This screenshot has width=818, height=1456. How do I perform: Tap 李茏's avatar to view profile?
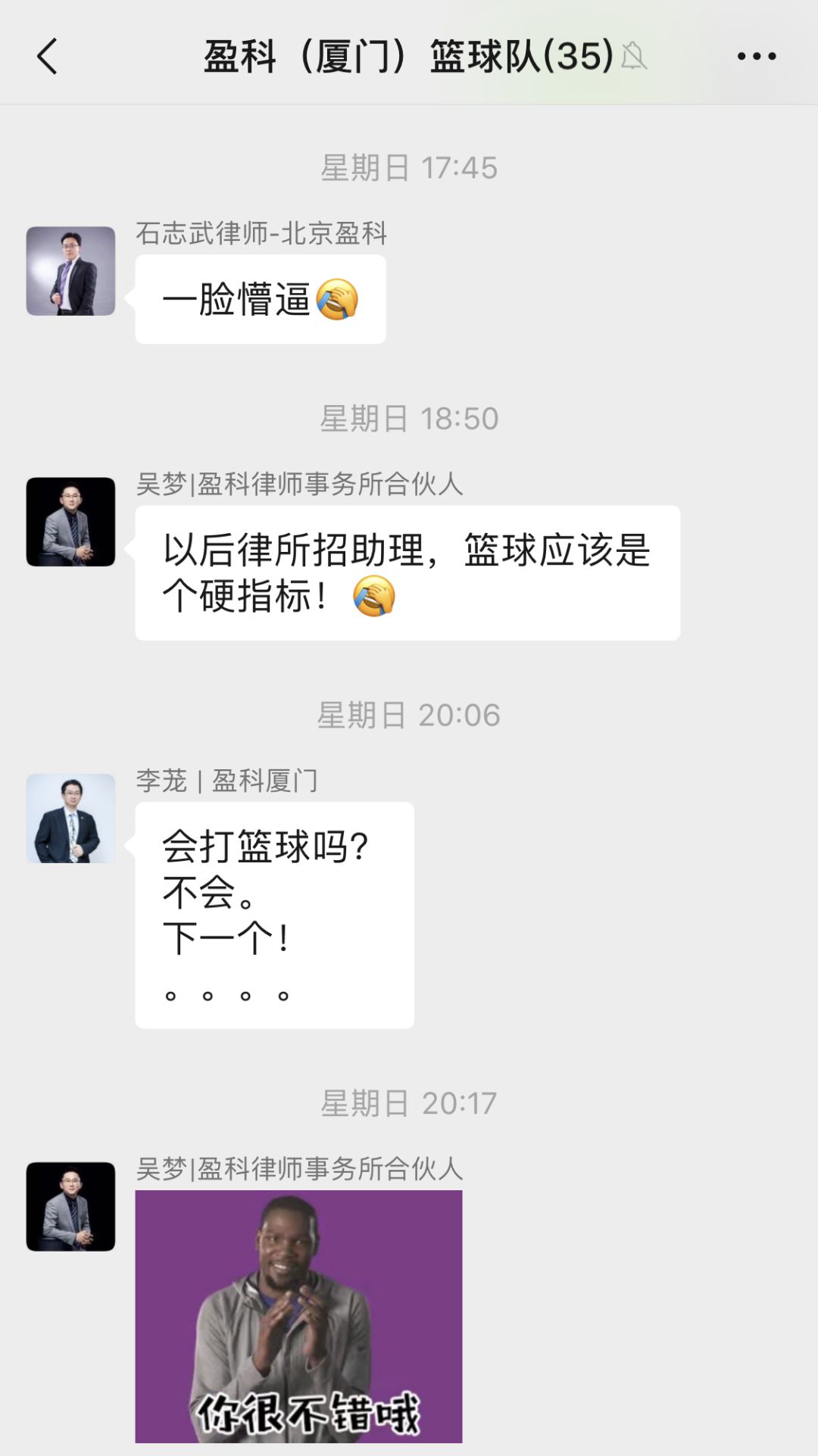coord(70,818)
